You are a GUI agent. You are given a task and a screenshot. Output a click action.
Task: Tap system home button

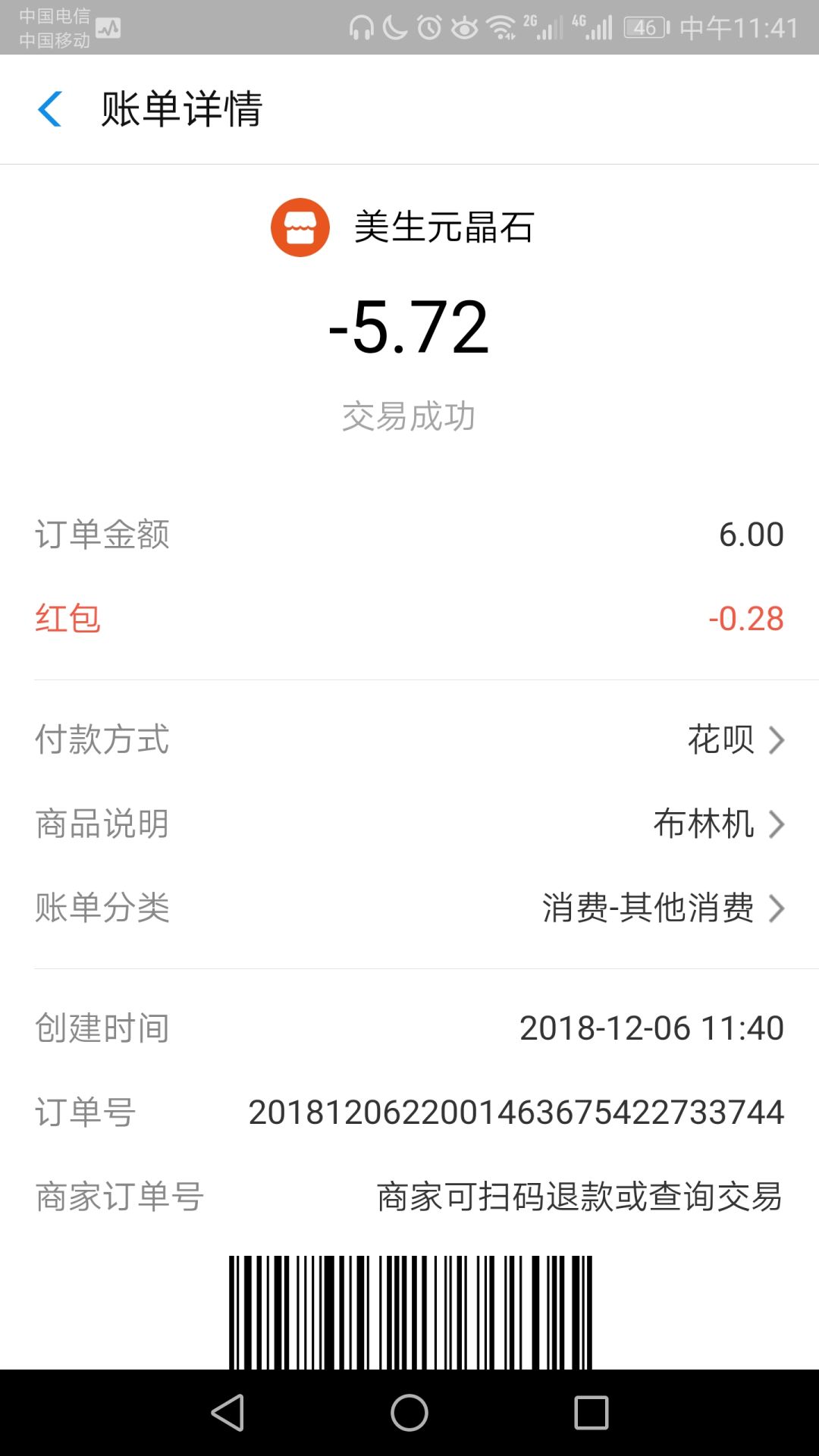409,1413
